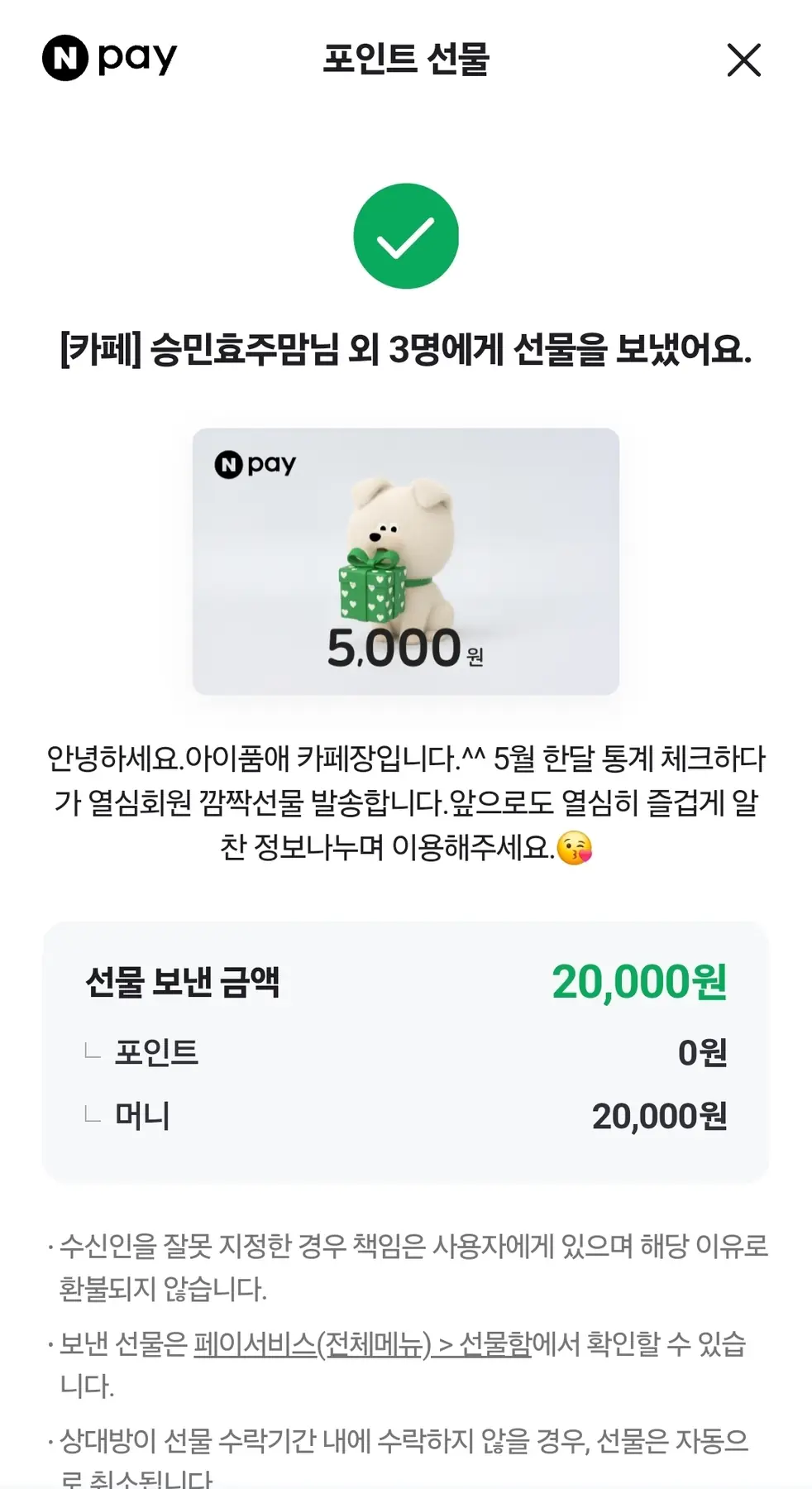The width and height of the screenshot is (812, 1489).
Task: Close the 포인트 선물 screen
Action: click(743, 60)
